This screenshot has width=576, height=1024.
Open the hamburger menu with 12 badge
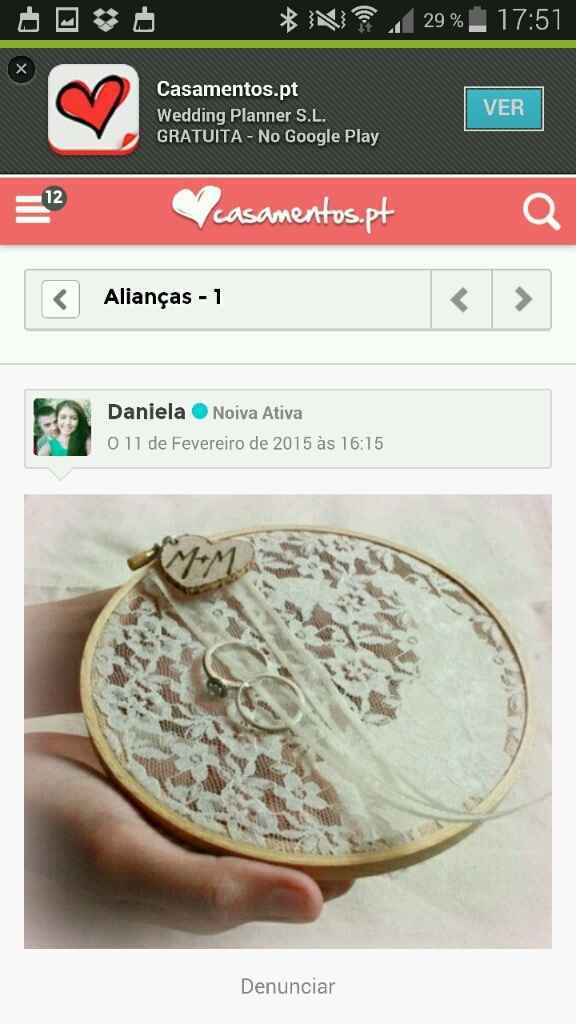tap(36, 208)
